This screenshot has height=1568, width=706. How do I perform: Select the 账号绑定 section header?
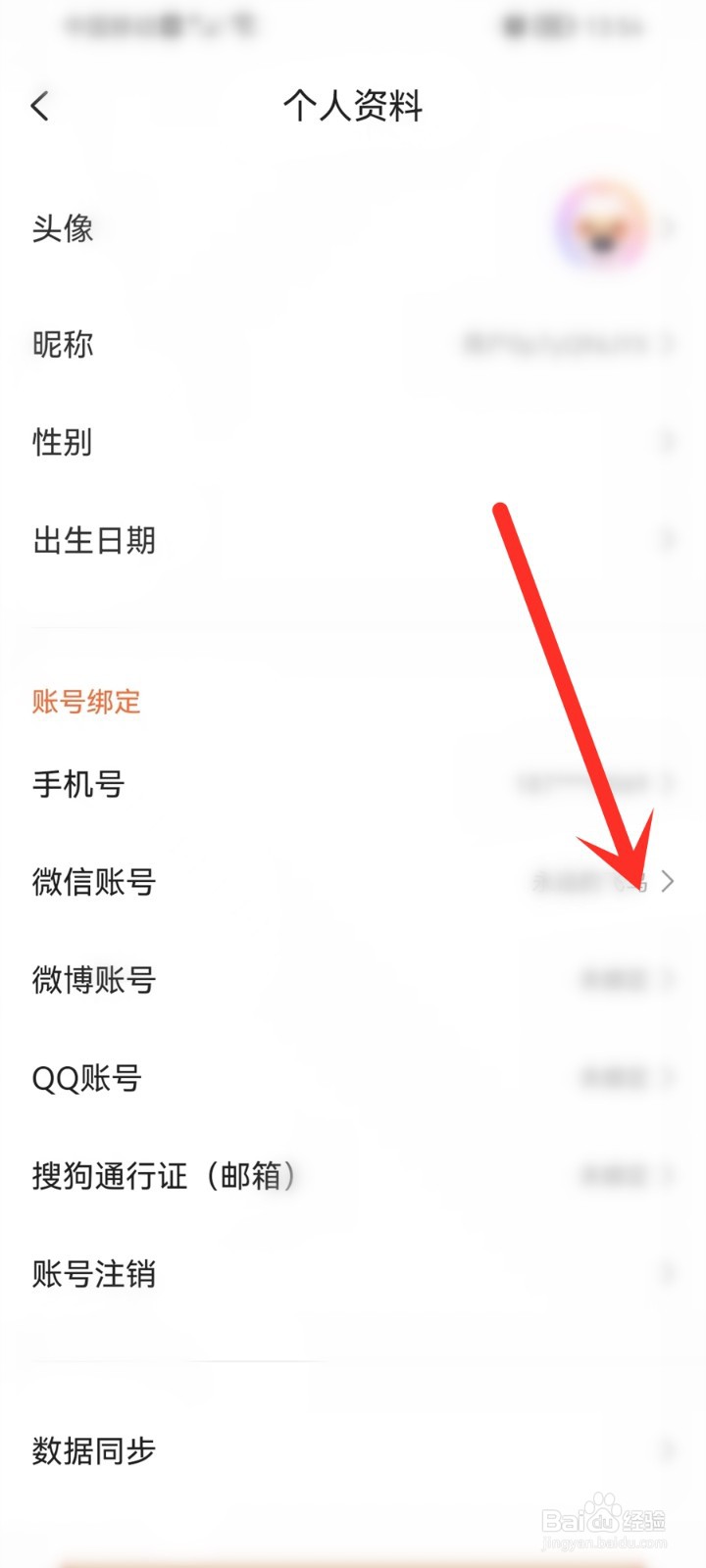[x=84, y=701]
